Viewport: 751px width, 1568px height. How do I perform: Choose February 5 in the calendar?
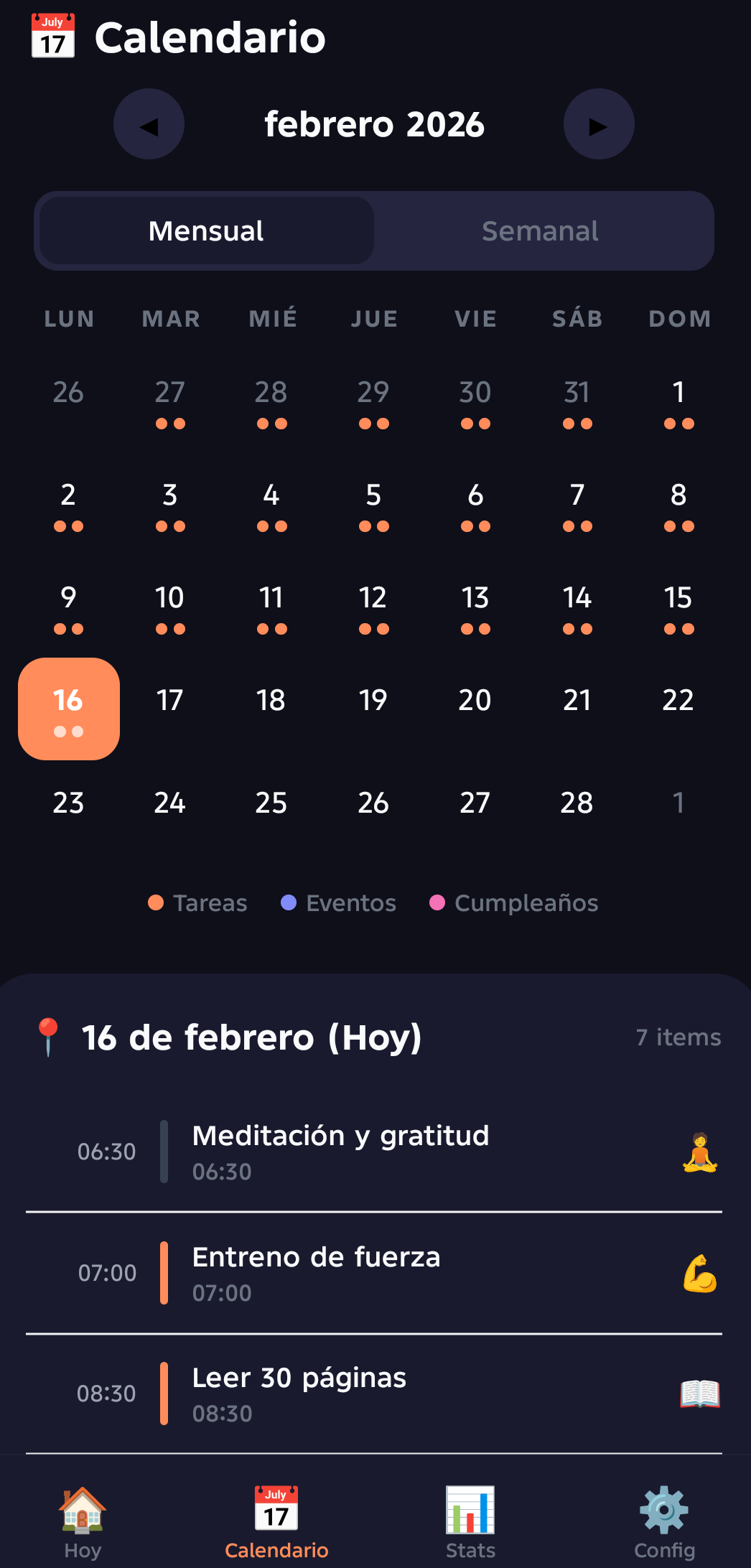(x=373, y=504)
